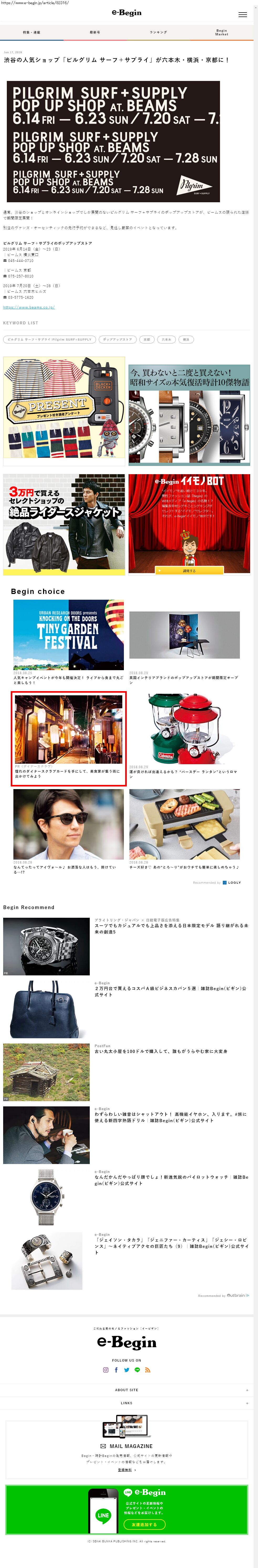Open the 昭和サイズ復活時計 banner
Image resolution: width=258 pixels, height=1568 pixels.
(189, 414)
